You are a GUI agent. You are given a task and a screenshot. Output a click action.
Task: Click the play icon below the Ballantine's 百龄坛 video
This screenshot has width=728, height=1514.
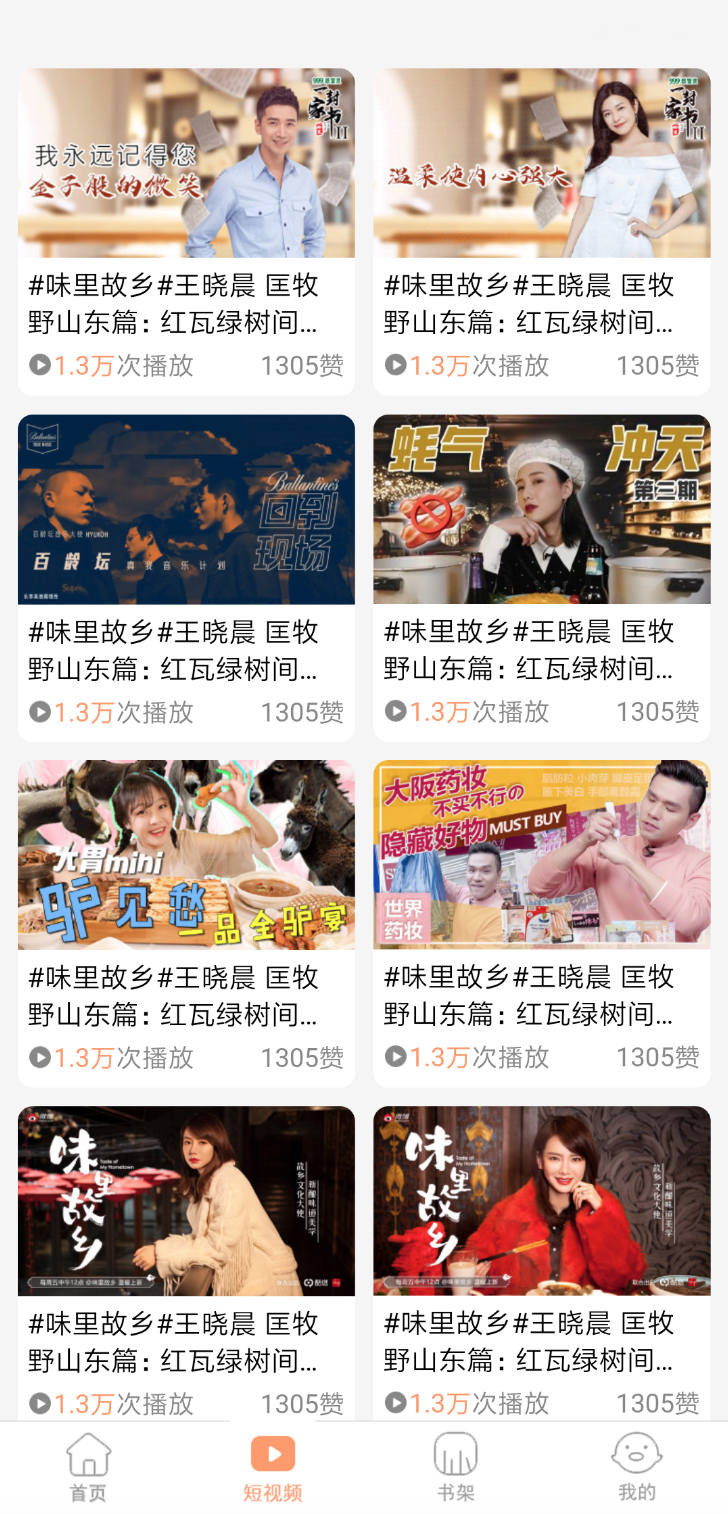point(38,712)
